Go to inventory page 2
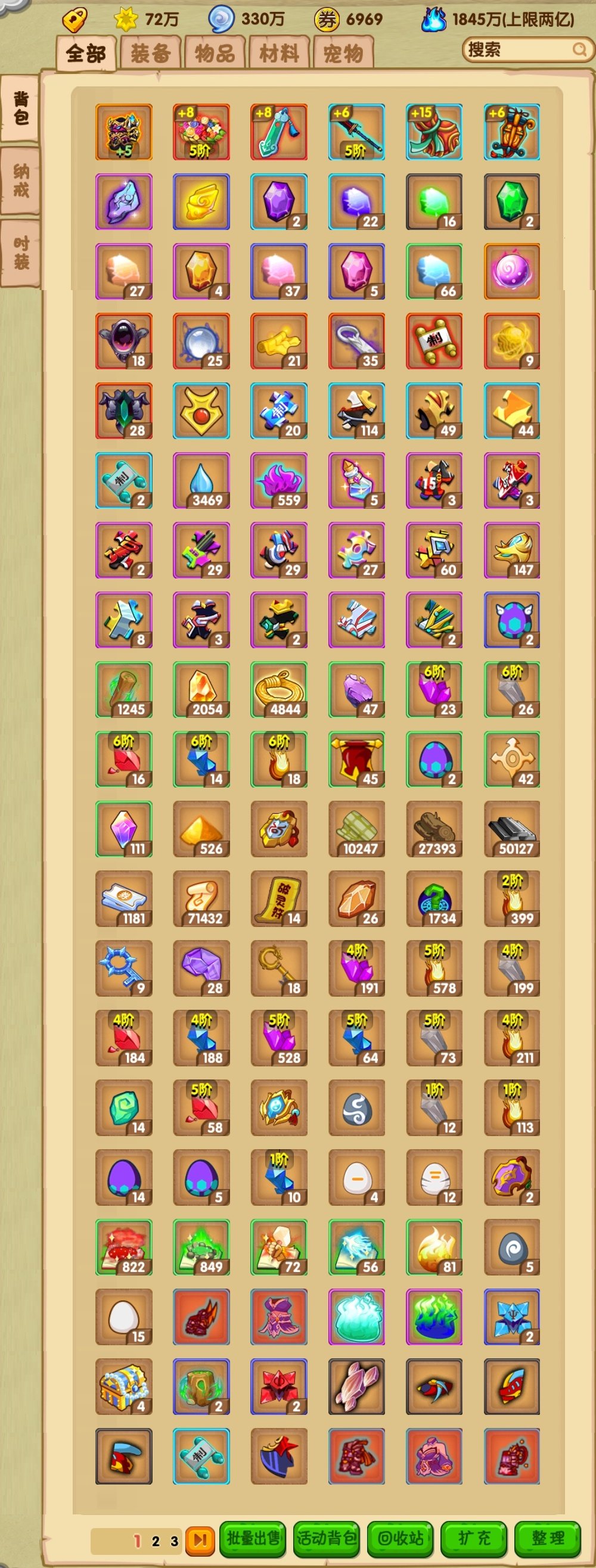 coord(156,1541)
